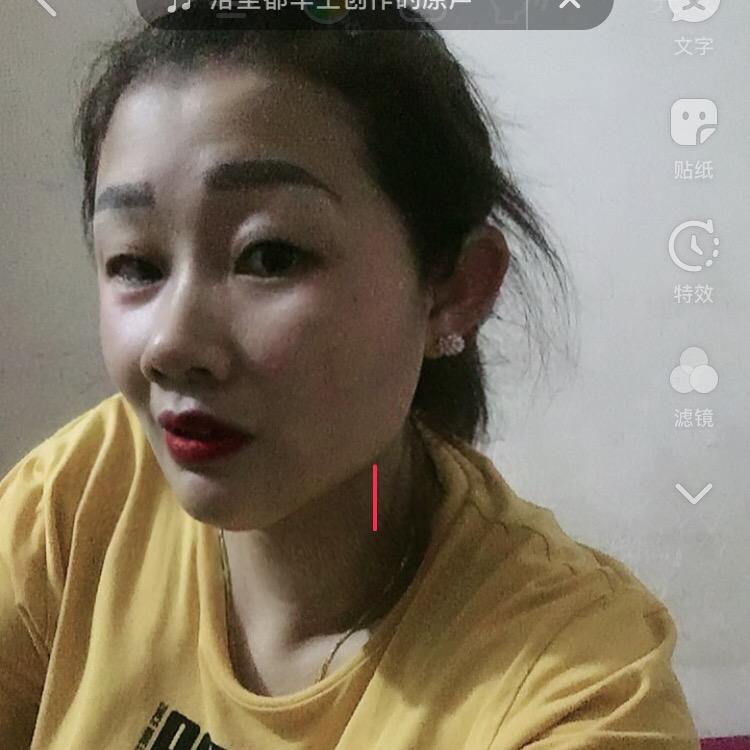Remove the selected music track
Screen dimensions: 750x750
click(x=569, y=5)
